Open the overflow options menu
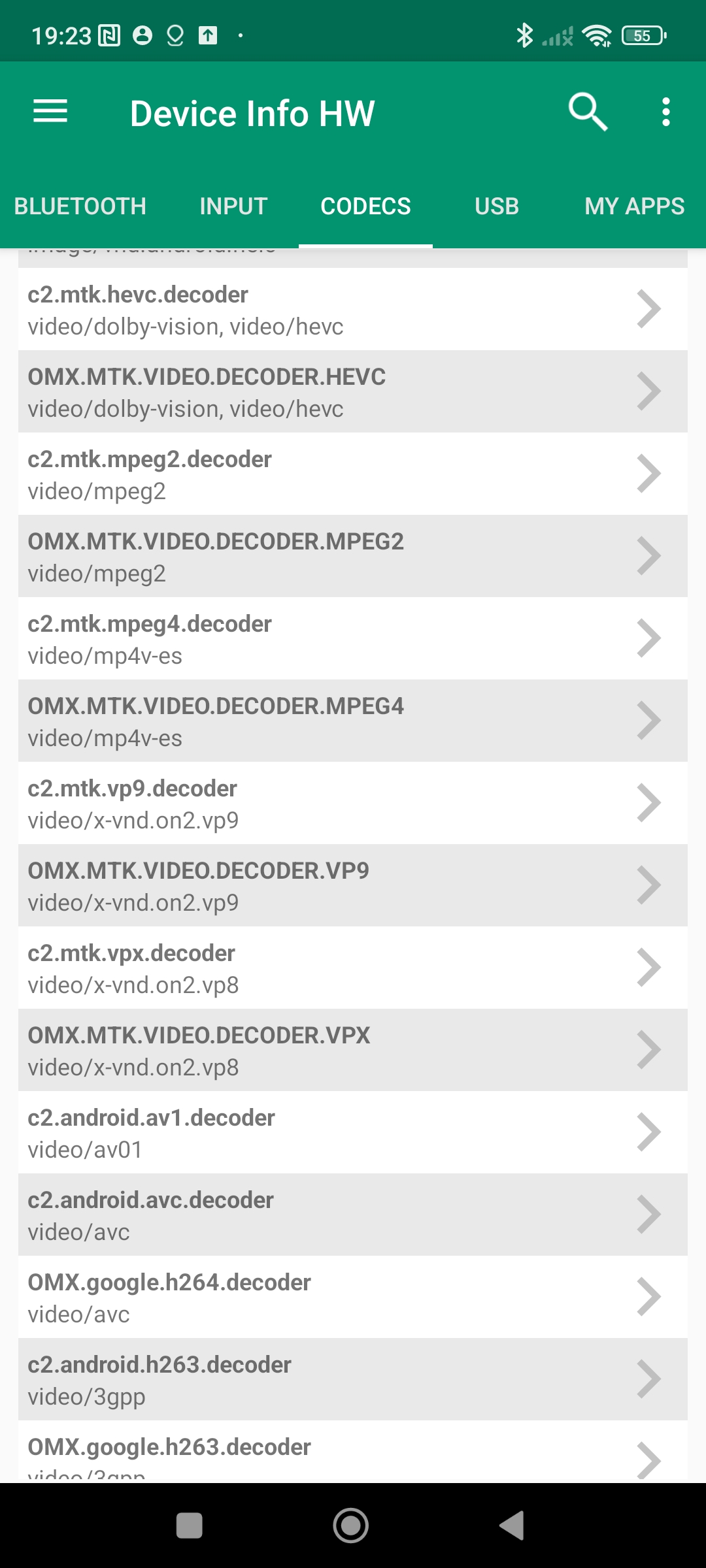The image size is (706, 1568). (665, 112)
